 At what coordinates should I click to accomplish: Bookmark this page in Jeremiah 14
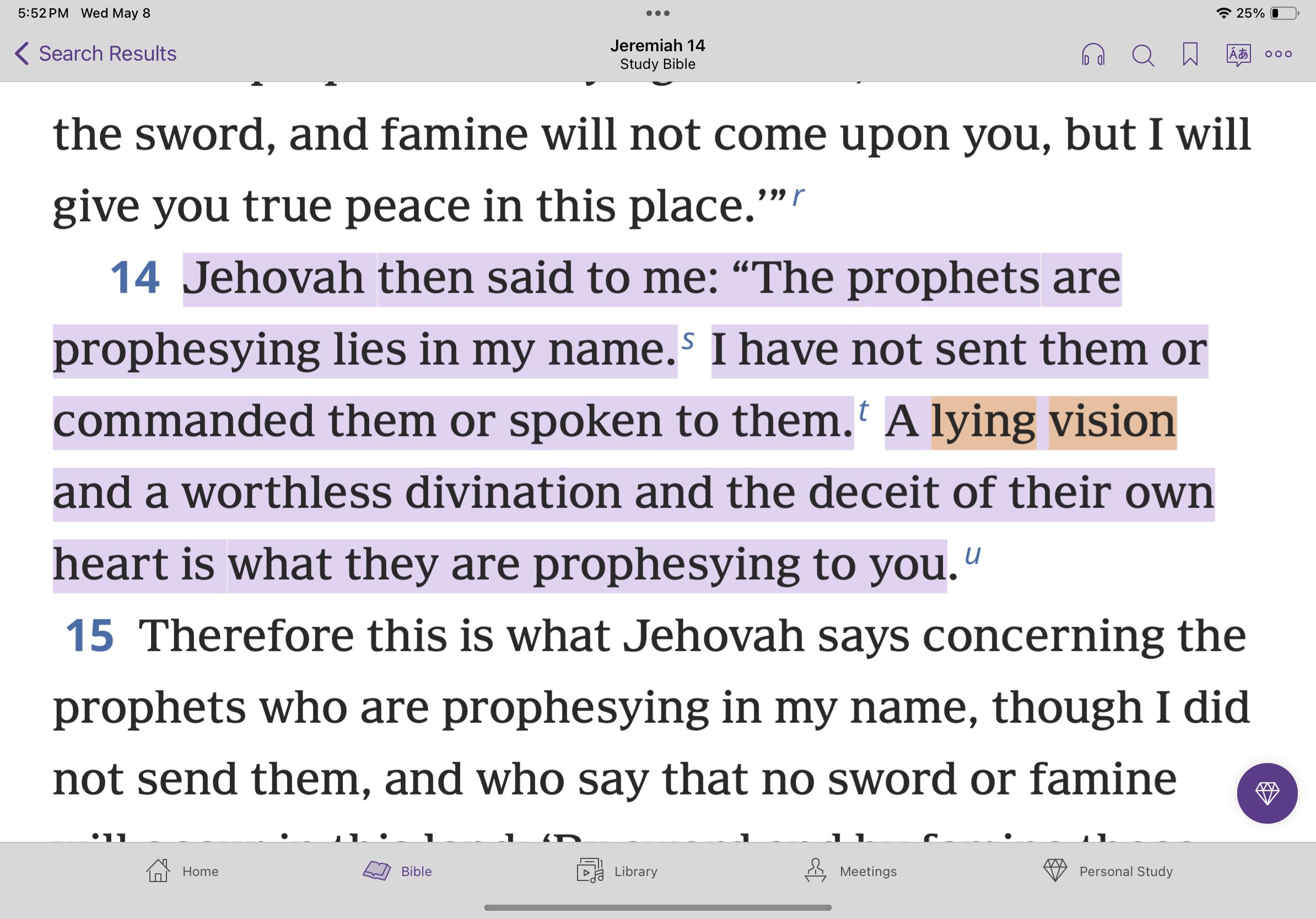tap(1190, 55)
